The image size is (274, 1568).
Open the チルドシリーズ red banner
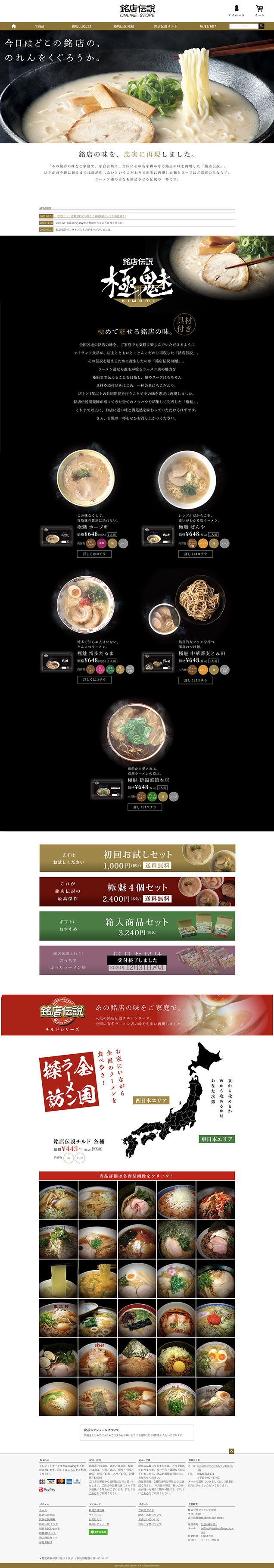pyautogui.click(x=137, y=1015)
